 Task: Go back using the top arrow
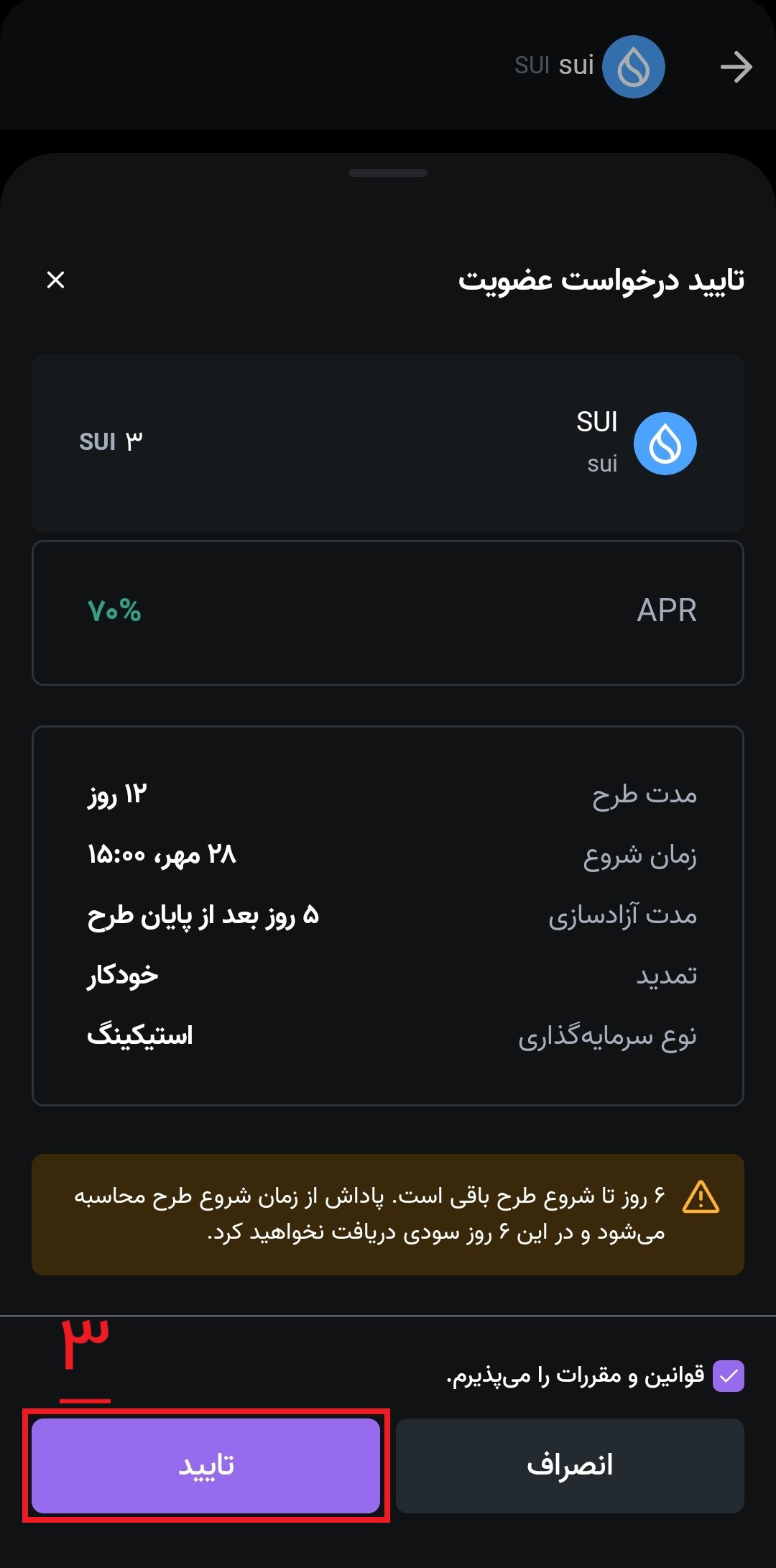pos(736,67)
